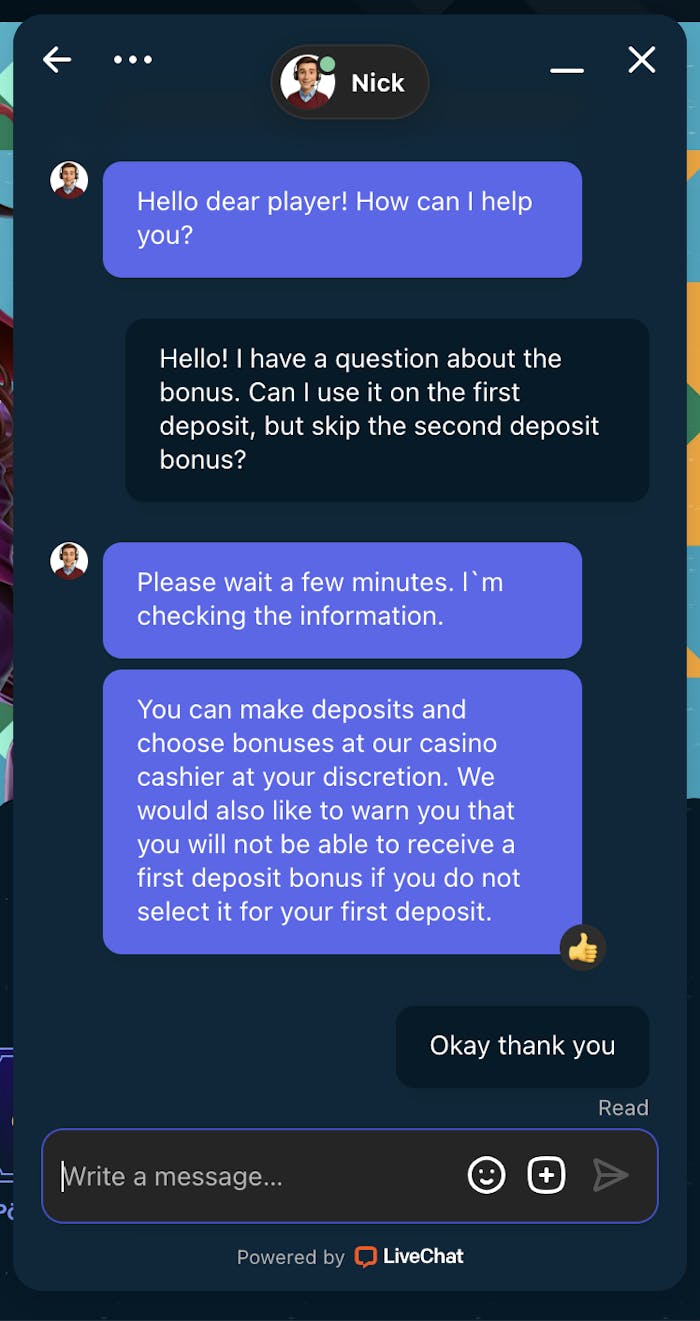Open agent Nick's profile chip

(x=350, y=82)
